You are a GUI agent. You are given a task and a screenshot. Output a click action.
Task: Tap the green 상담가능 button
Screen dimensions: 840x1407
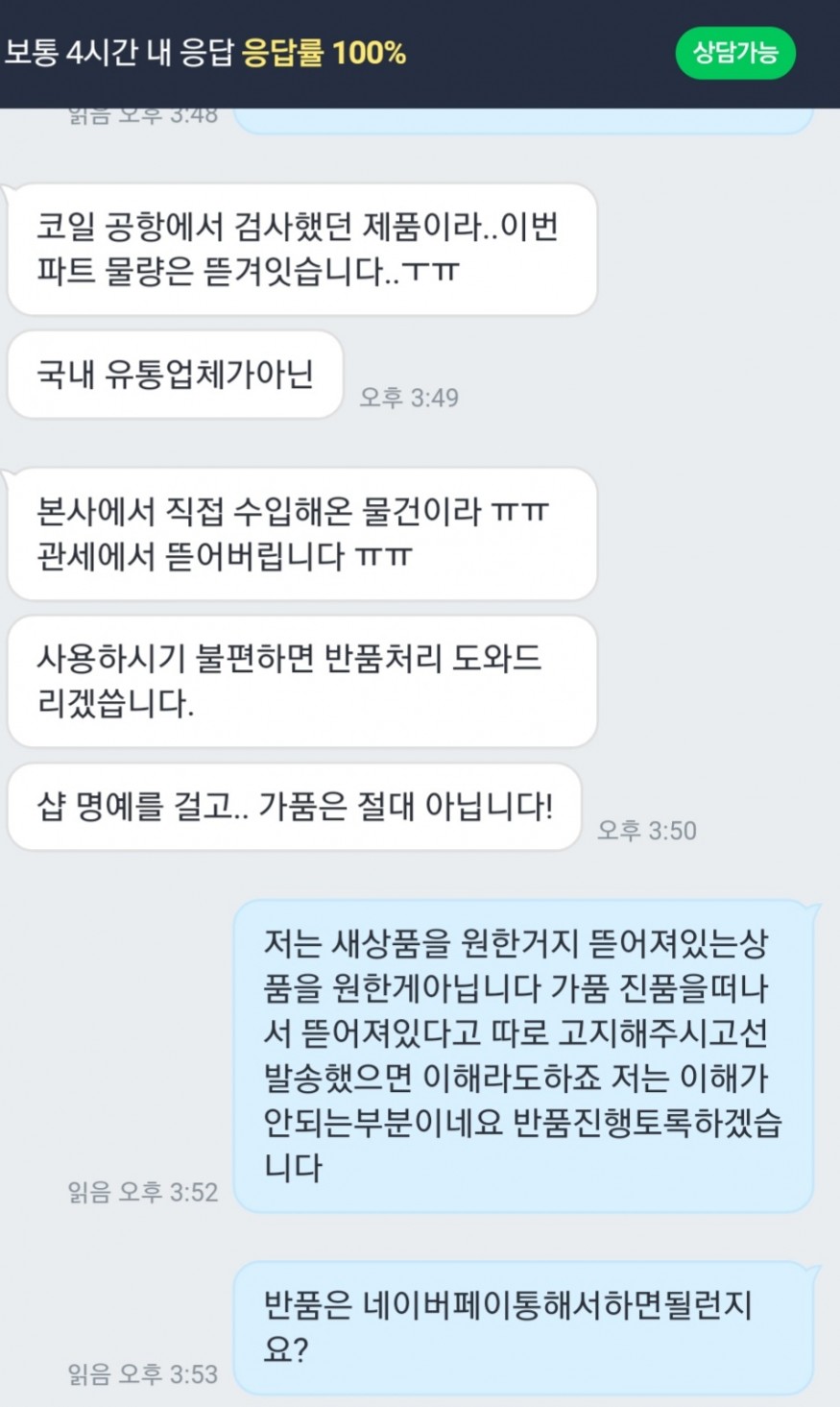[x=735, y=53]
